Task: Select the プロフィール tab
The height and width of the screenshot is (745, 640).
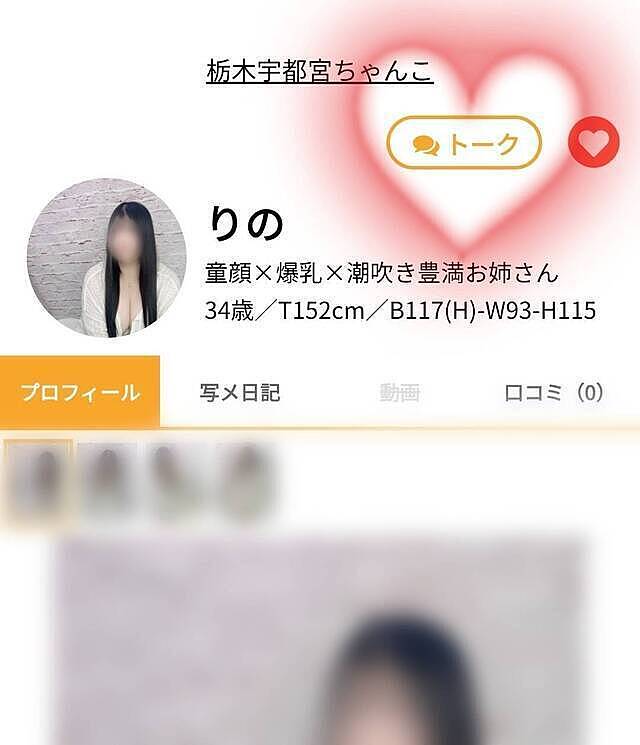Action: 80,392
